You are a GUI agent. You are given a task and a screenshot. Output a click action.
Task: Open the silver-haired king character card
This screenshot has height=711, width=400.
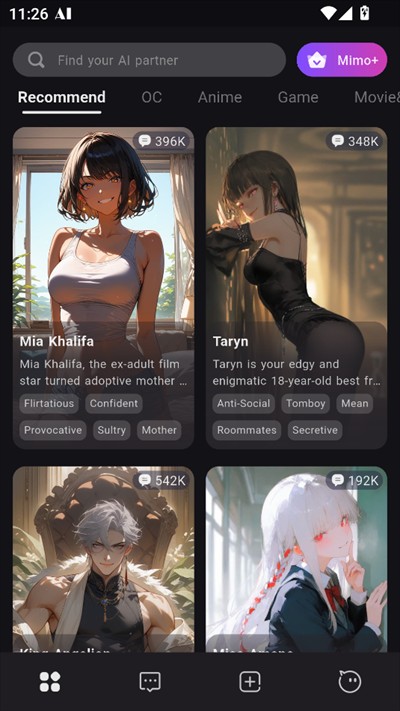(103, 560)
